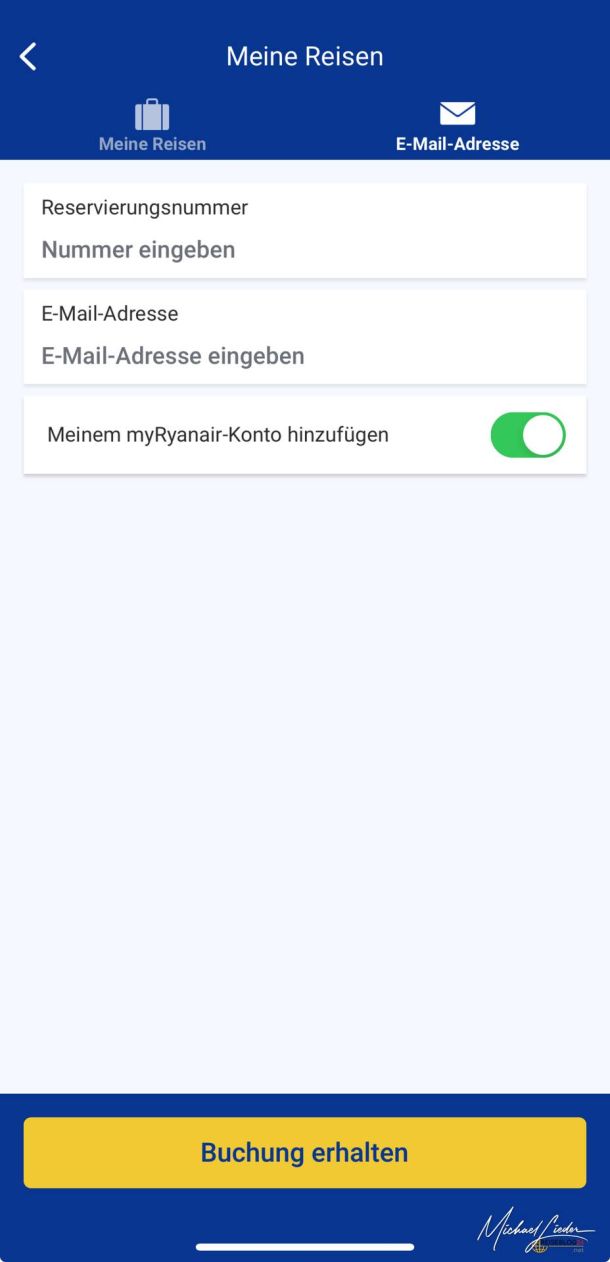The width and height of the screenshot is (610, 1262).
Task: Focus the Reservierungsnummer input field
Action: tap(304, 249)
